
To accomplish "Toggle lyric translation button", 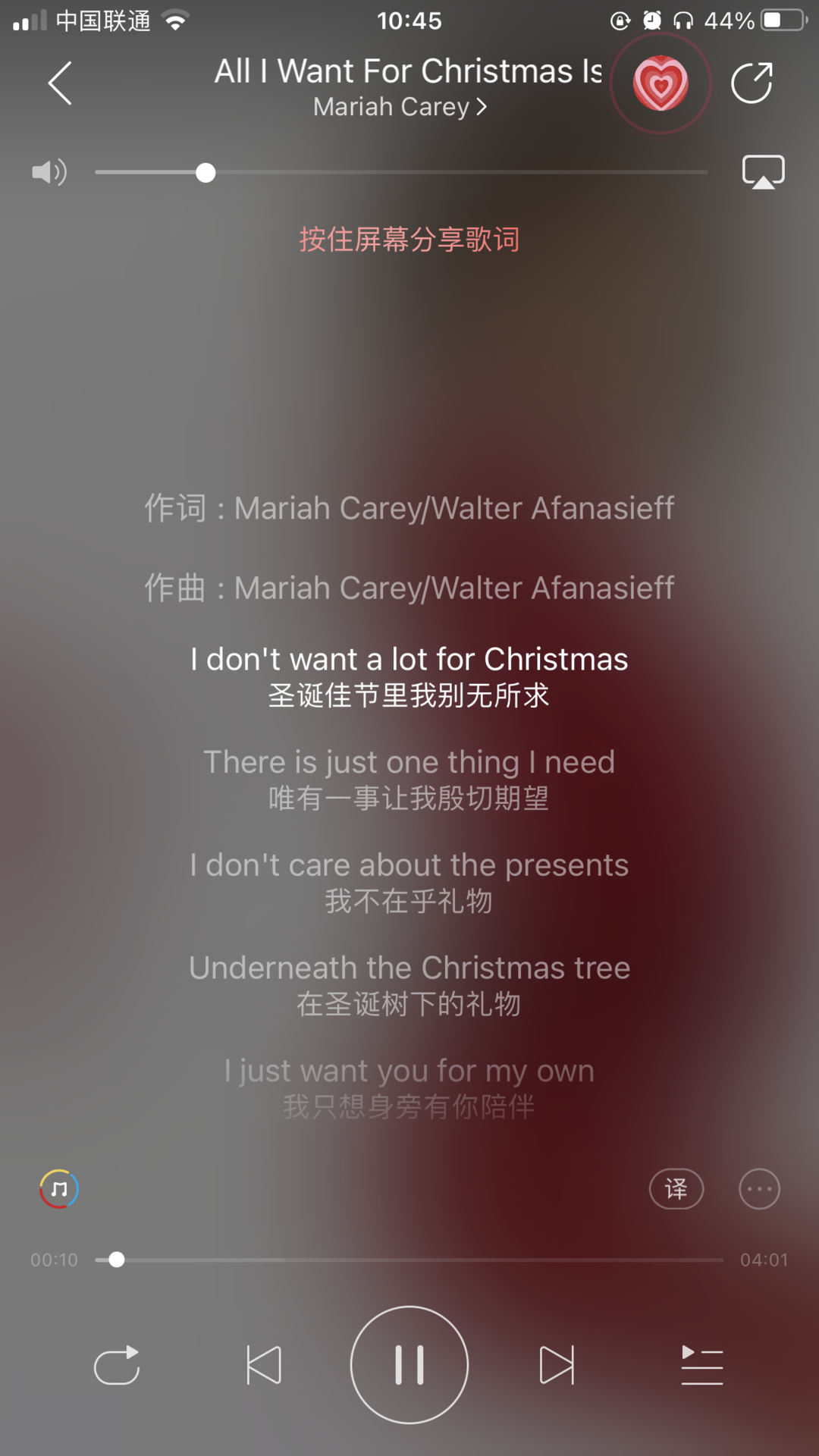I will (676, 1188).
